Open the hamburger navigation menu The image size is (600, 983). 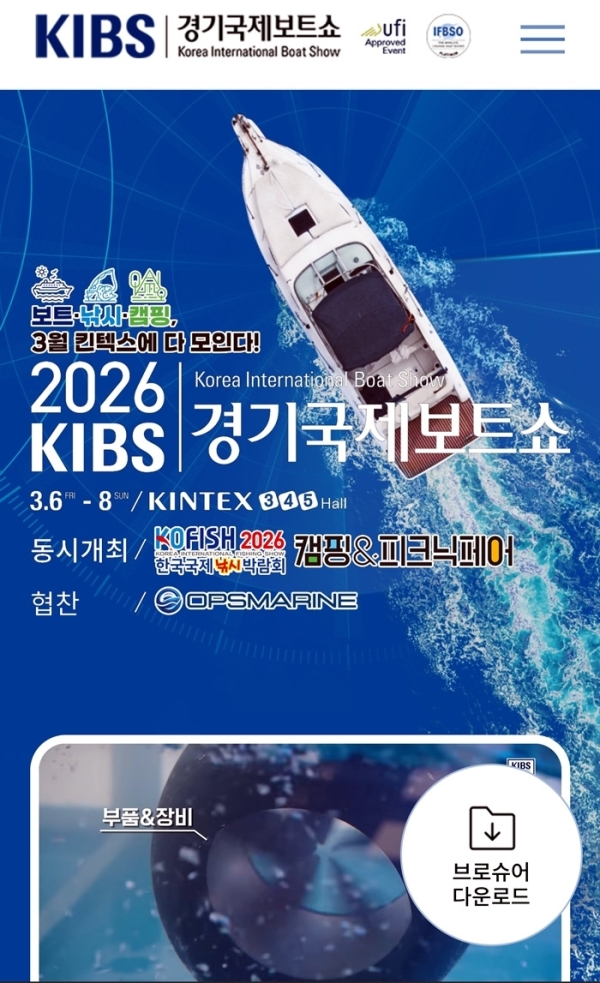coord(542,39)
